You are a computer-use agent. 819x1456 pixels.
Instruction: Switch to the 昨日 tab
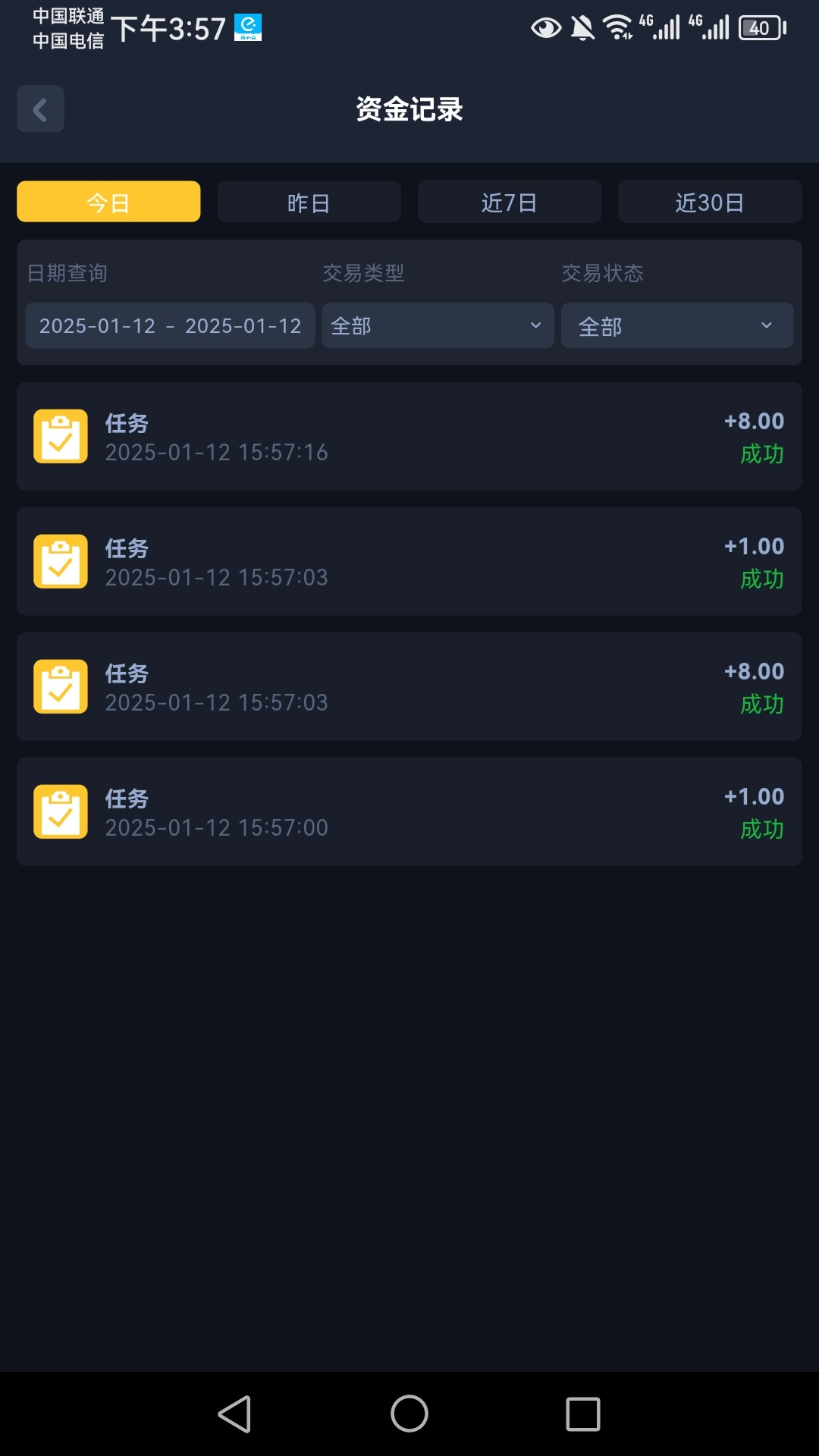point(309,202)
